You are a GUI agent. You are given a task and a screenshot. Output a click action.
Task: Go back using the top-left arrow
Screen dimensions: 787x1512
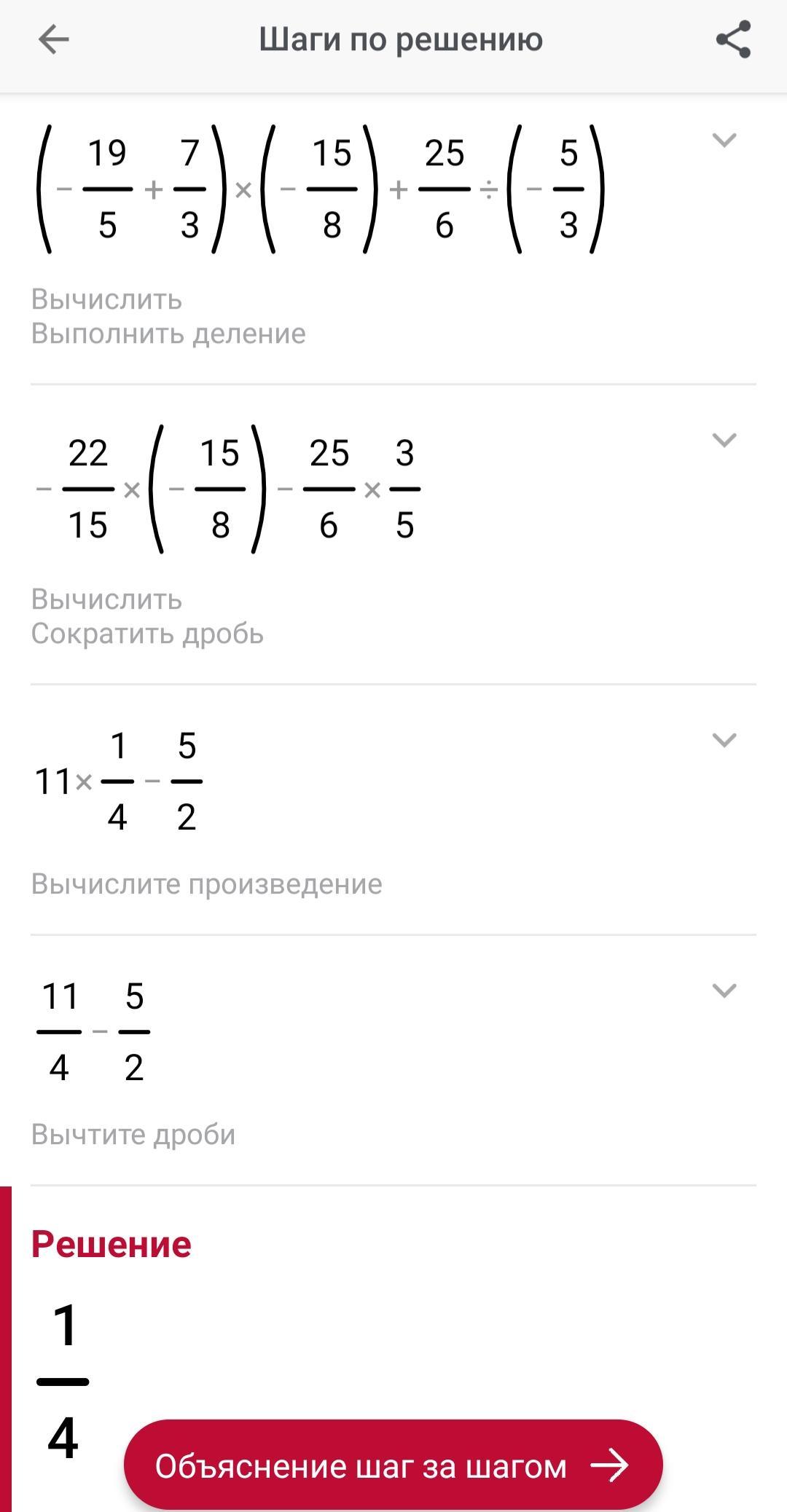53,39
